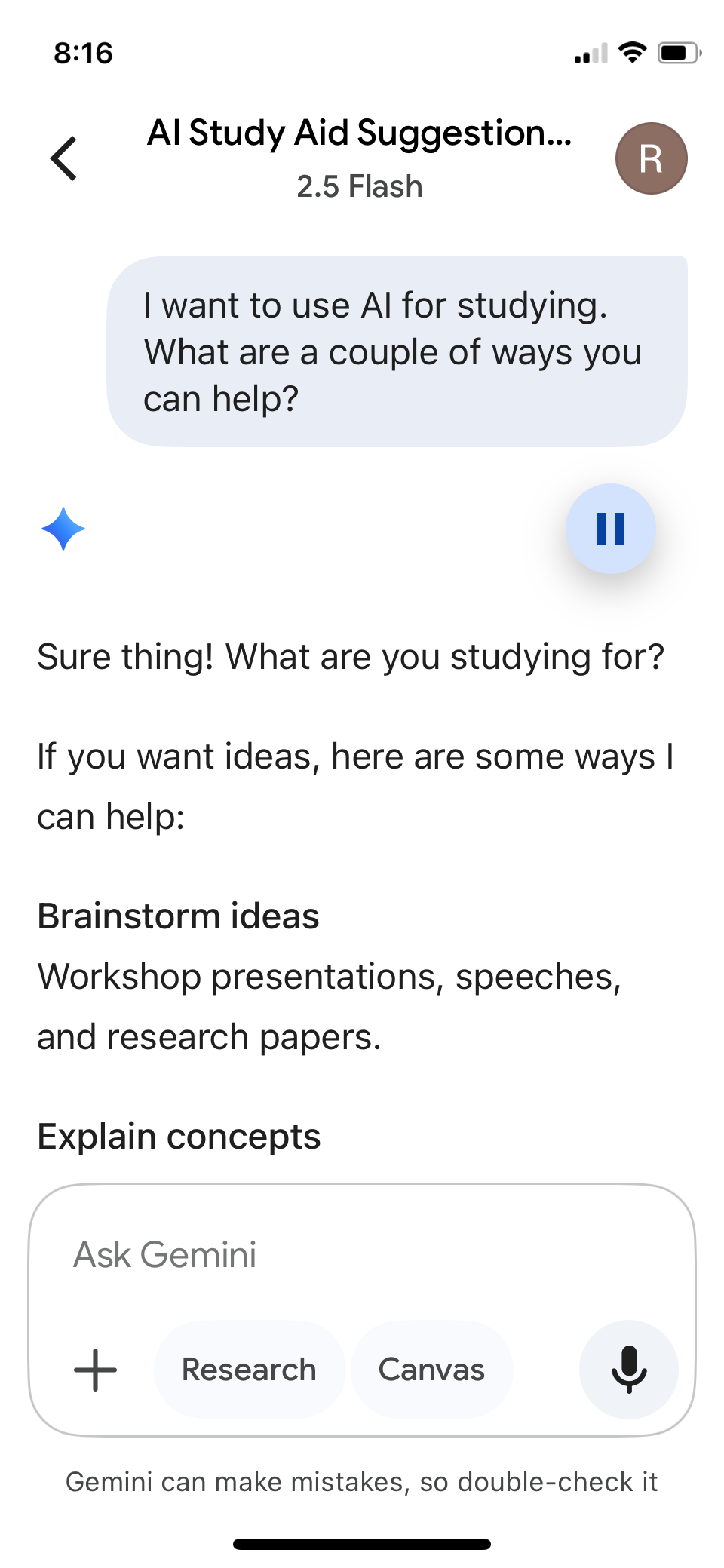The height and width of the screenshot is (1568, 724).
Task: Focus the Ask Gemini text field
Action: pyautogui.click(x=362, y=1255)
